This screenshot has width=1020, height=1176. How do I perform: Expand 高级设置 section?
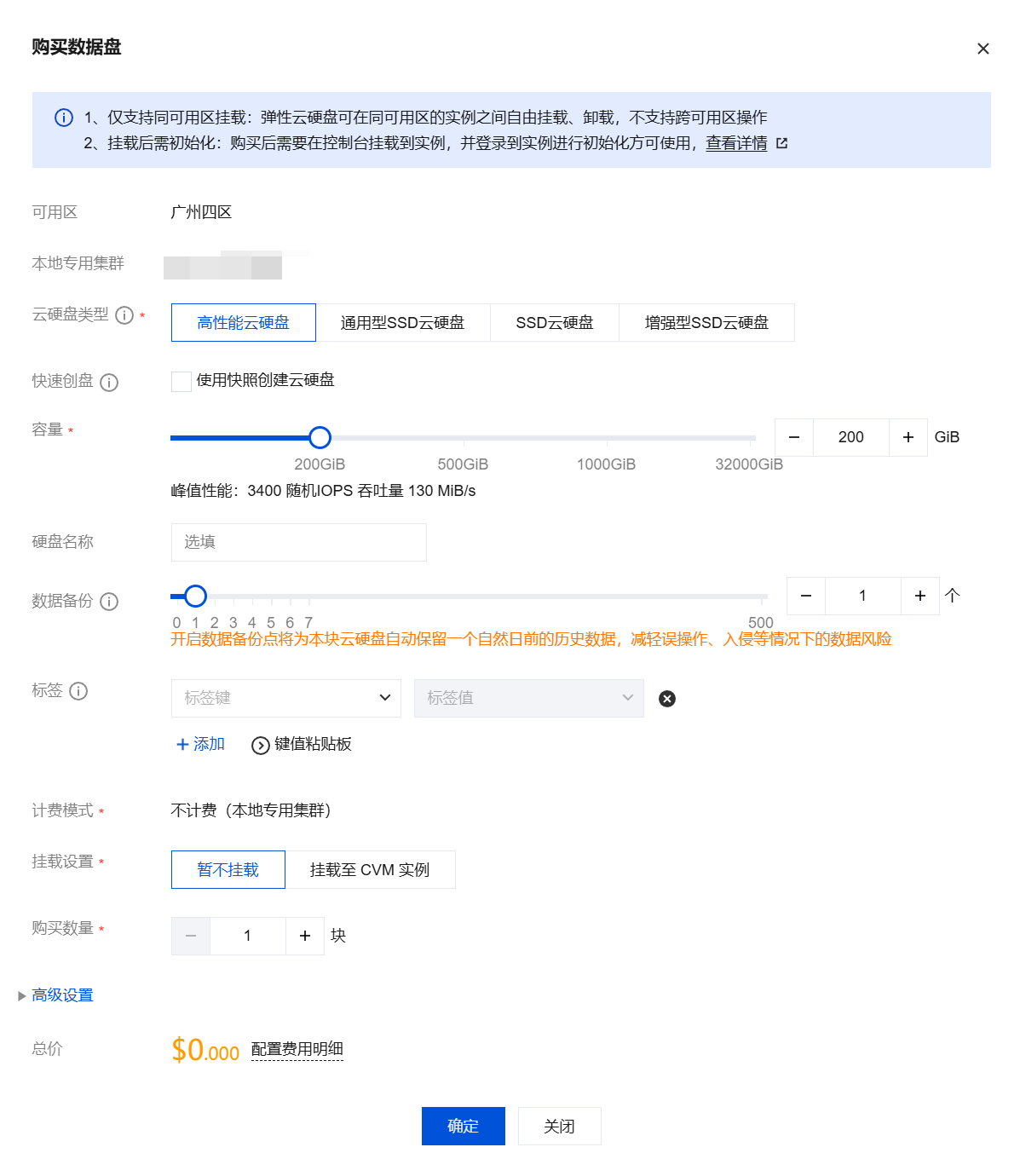coord(62,995)
